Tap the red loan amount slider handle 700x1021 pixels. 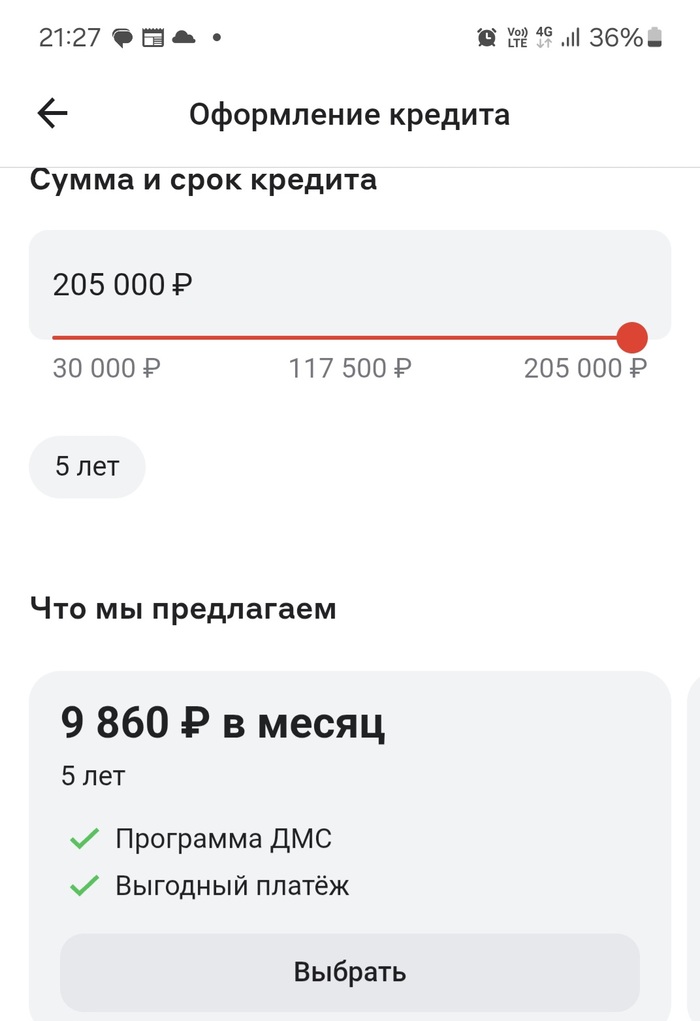pos(632,338)
